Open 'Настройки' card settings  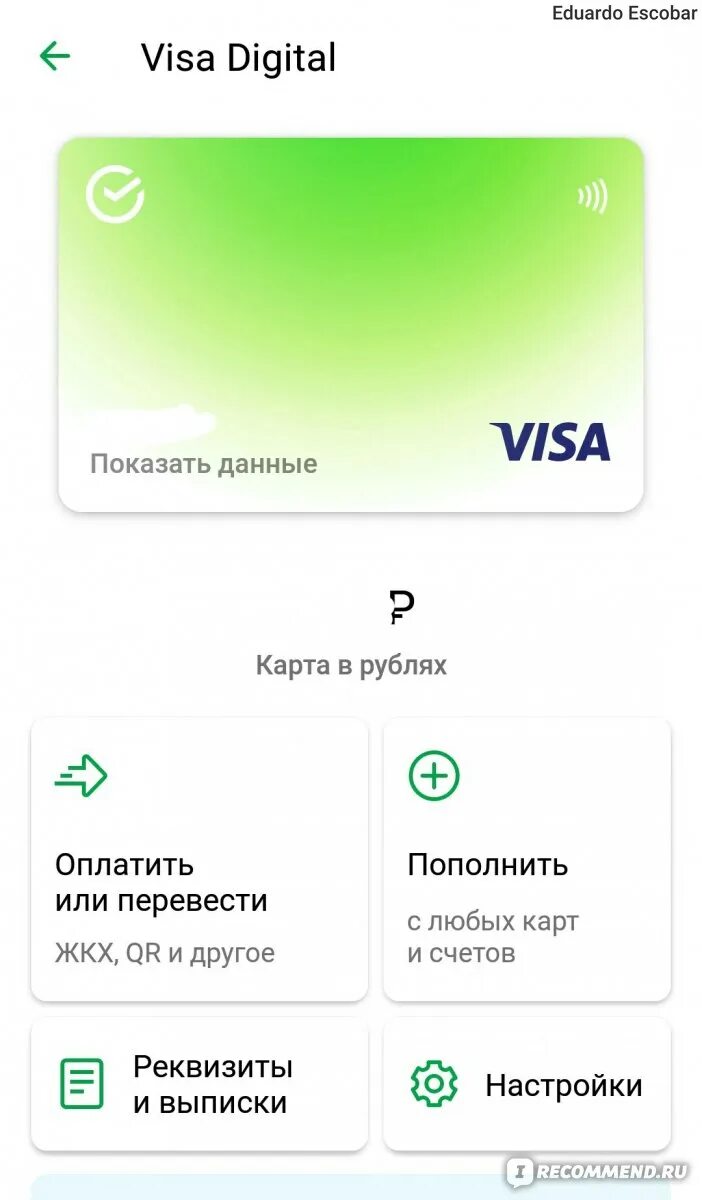coord(526,1084)
